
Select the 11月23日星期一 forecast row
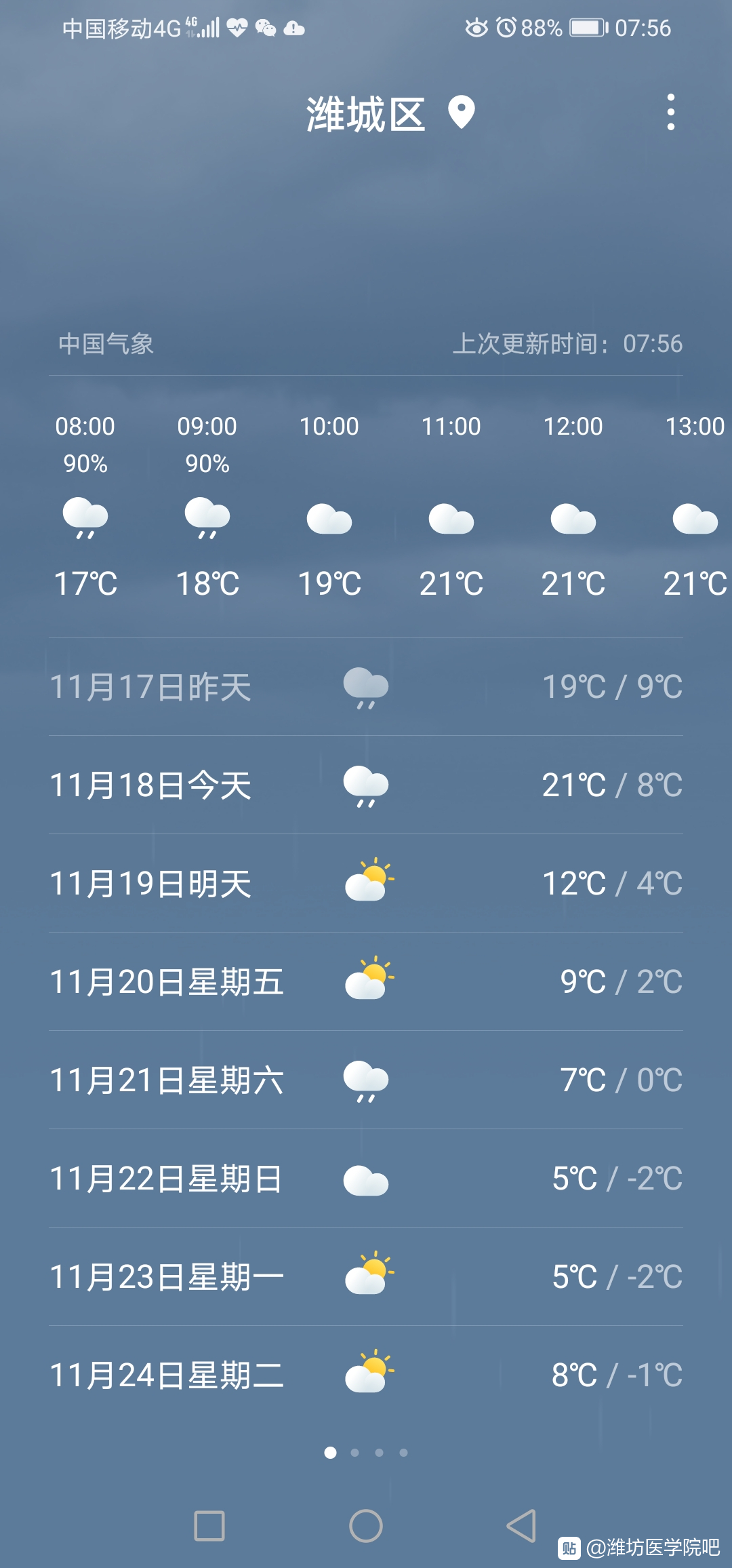tap(366, 1277)
